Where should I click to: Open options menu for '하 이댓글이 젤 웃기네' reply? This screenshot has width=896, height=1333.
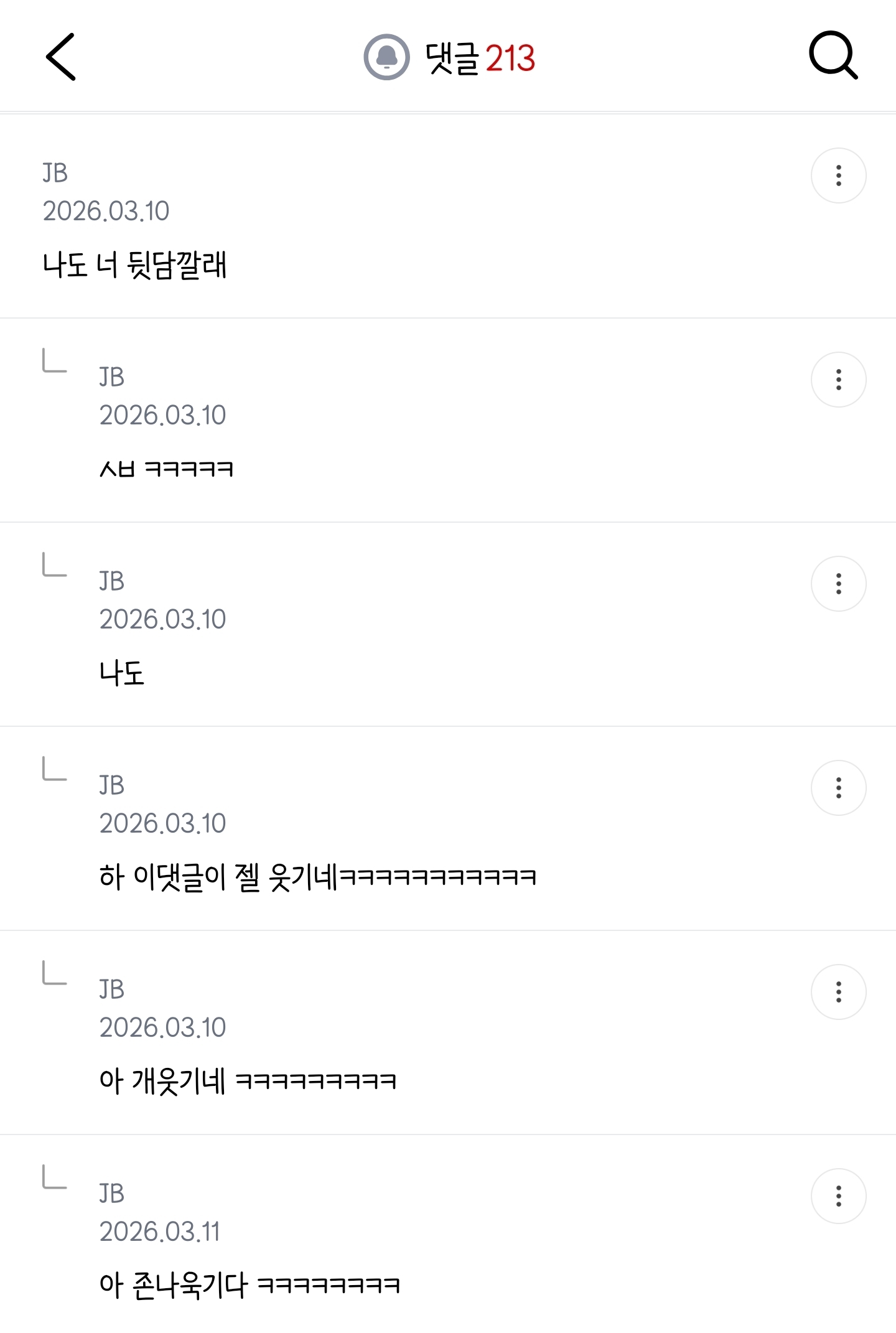[x=839, y=787]
